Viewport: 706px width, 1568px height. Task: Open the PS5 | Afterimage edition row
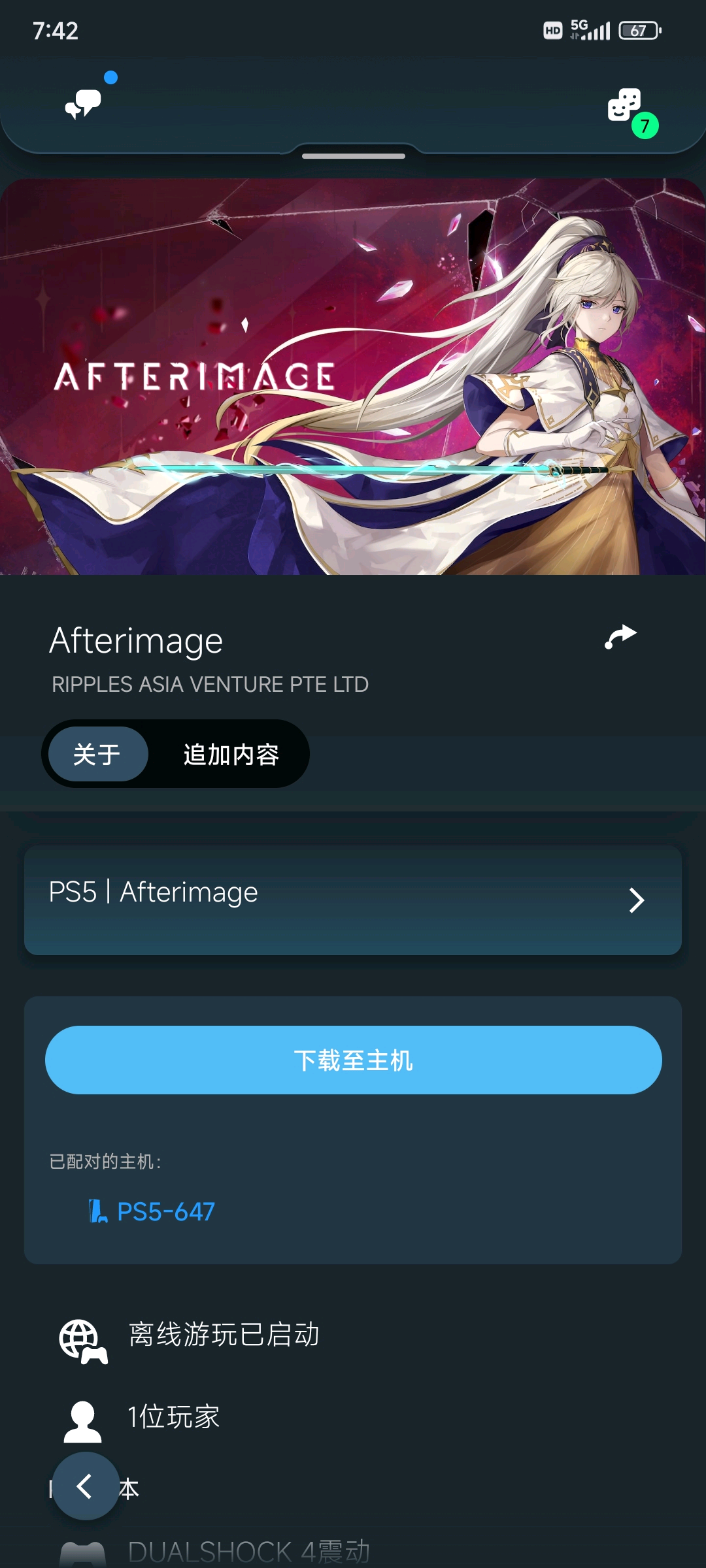point(353,900)
